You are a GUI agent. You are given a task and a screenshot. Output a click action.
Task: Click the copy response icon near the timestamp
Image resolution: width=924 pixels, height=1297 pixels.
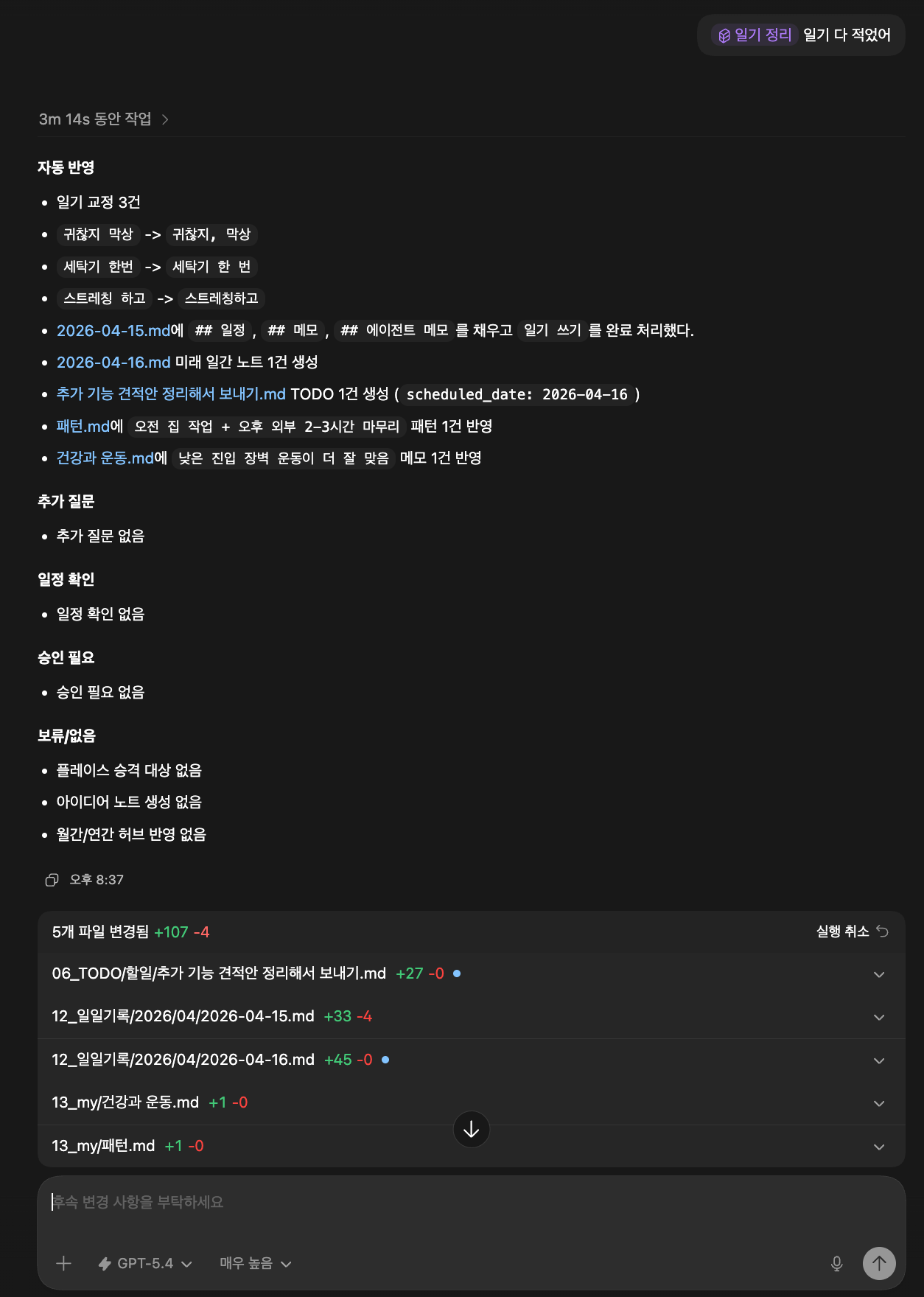click(x=51, y=880)
